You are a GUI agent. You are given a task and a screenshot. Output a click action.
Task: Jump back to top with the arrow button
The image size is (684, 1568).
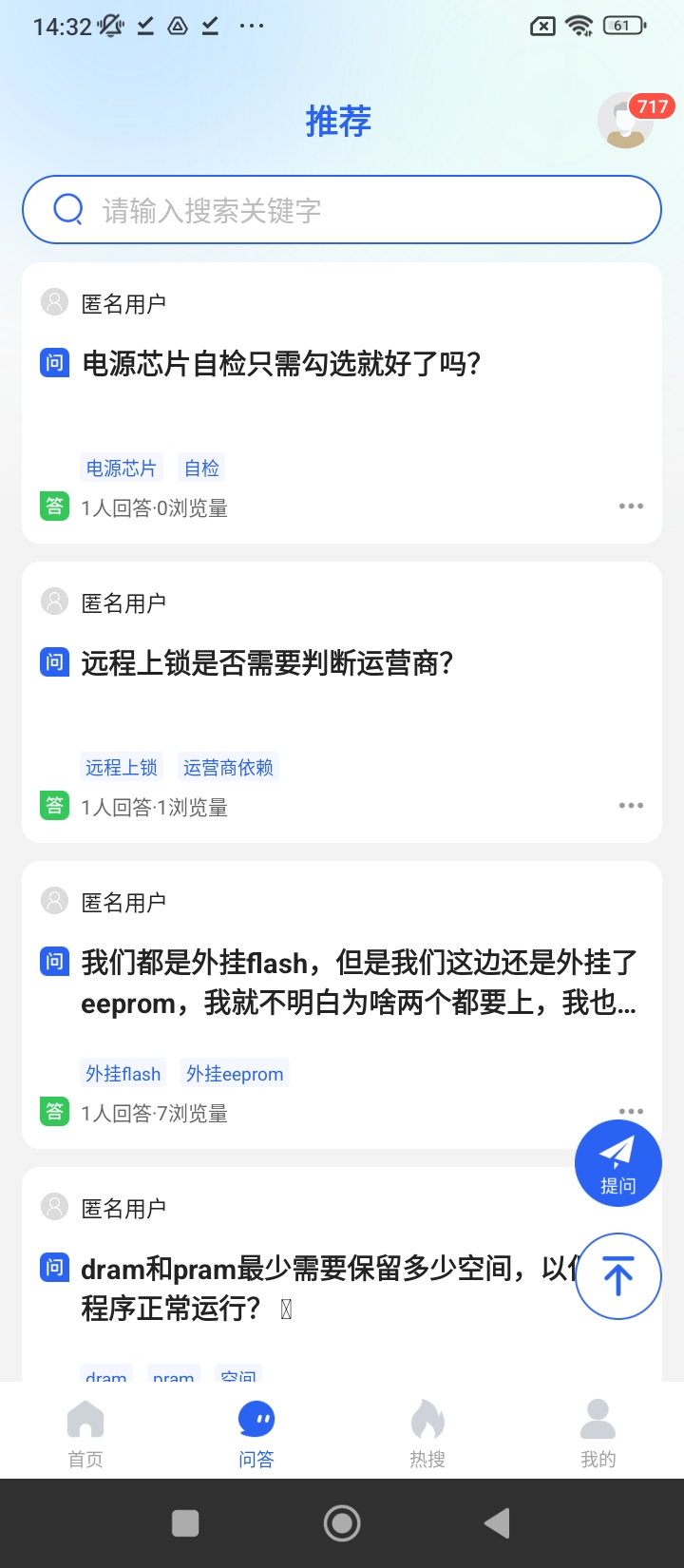(617, 1276)
